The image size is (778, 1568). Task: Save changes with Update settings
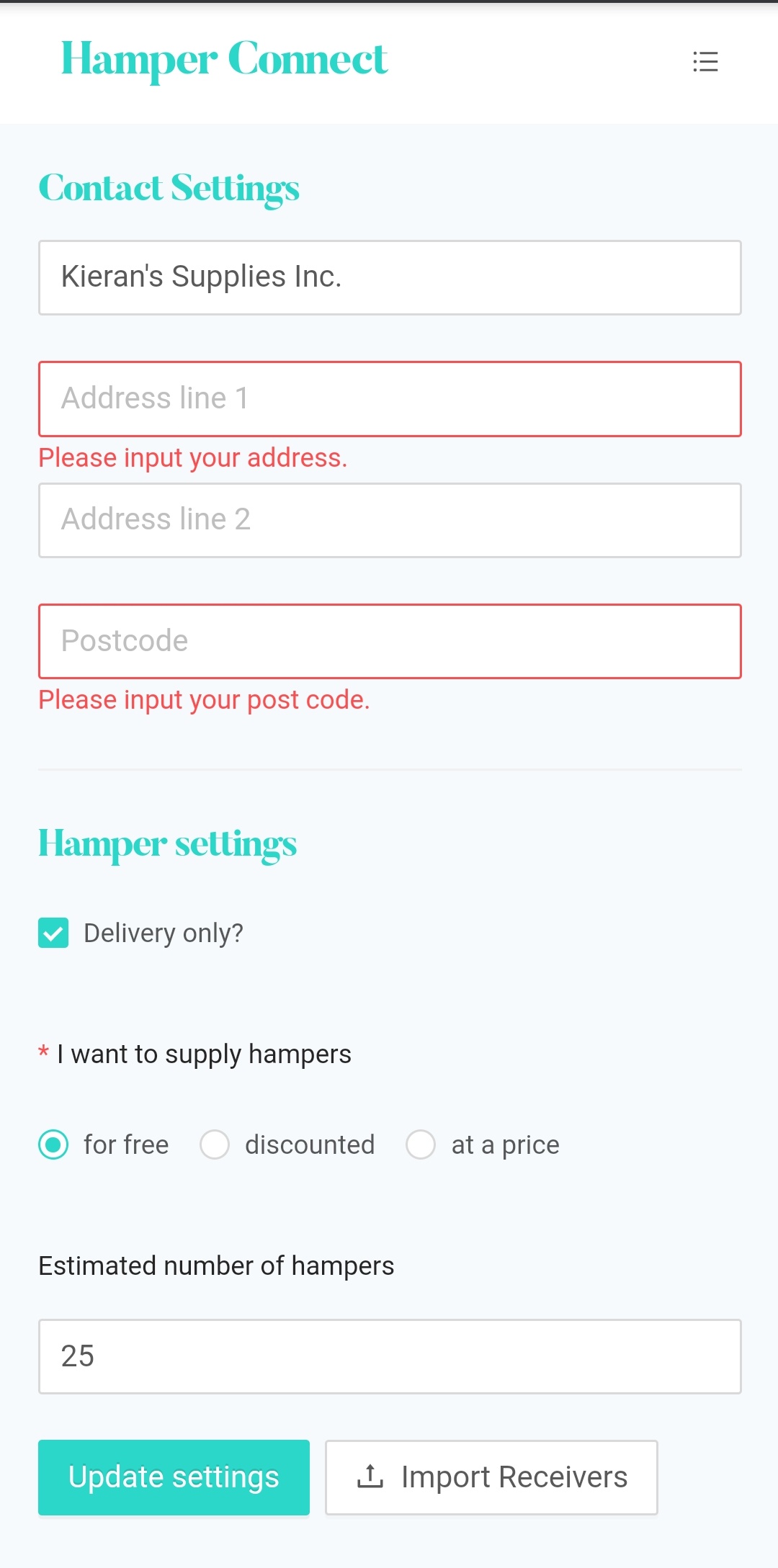[x=174, y=1477]
